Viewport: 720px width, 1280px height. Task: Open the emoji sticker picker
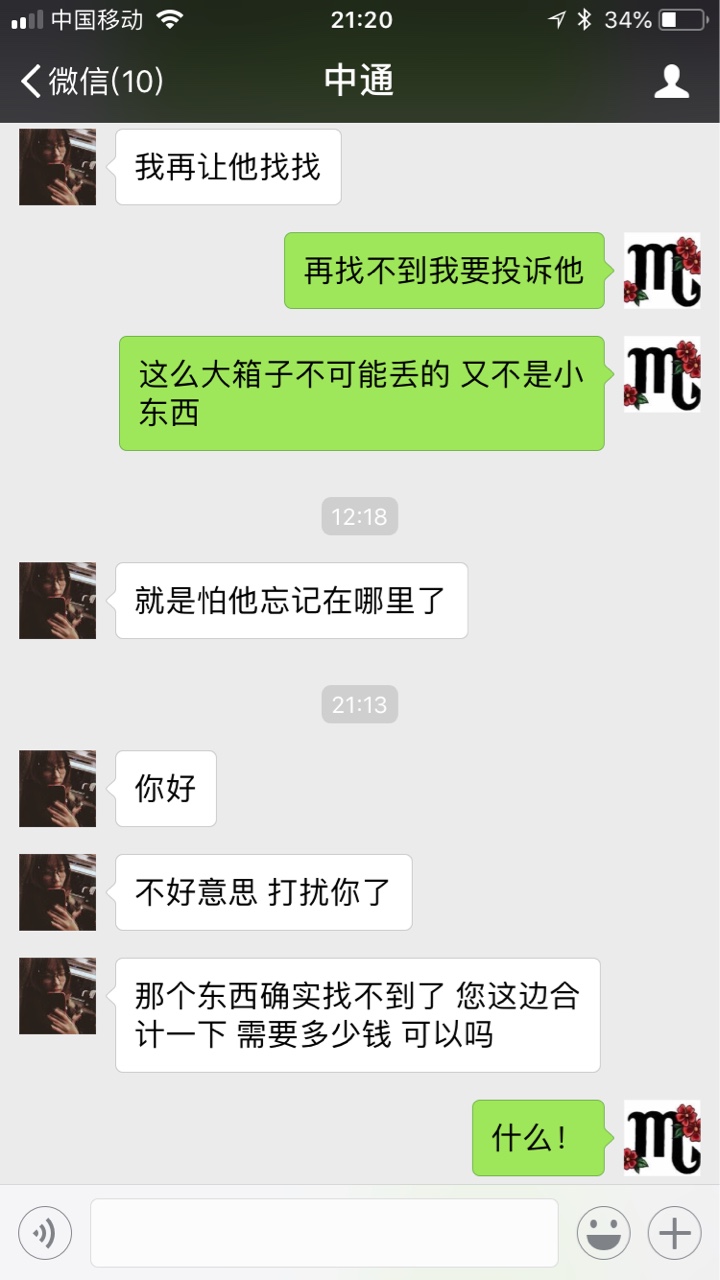click(x=604, y=1233)
